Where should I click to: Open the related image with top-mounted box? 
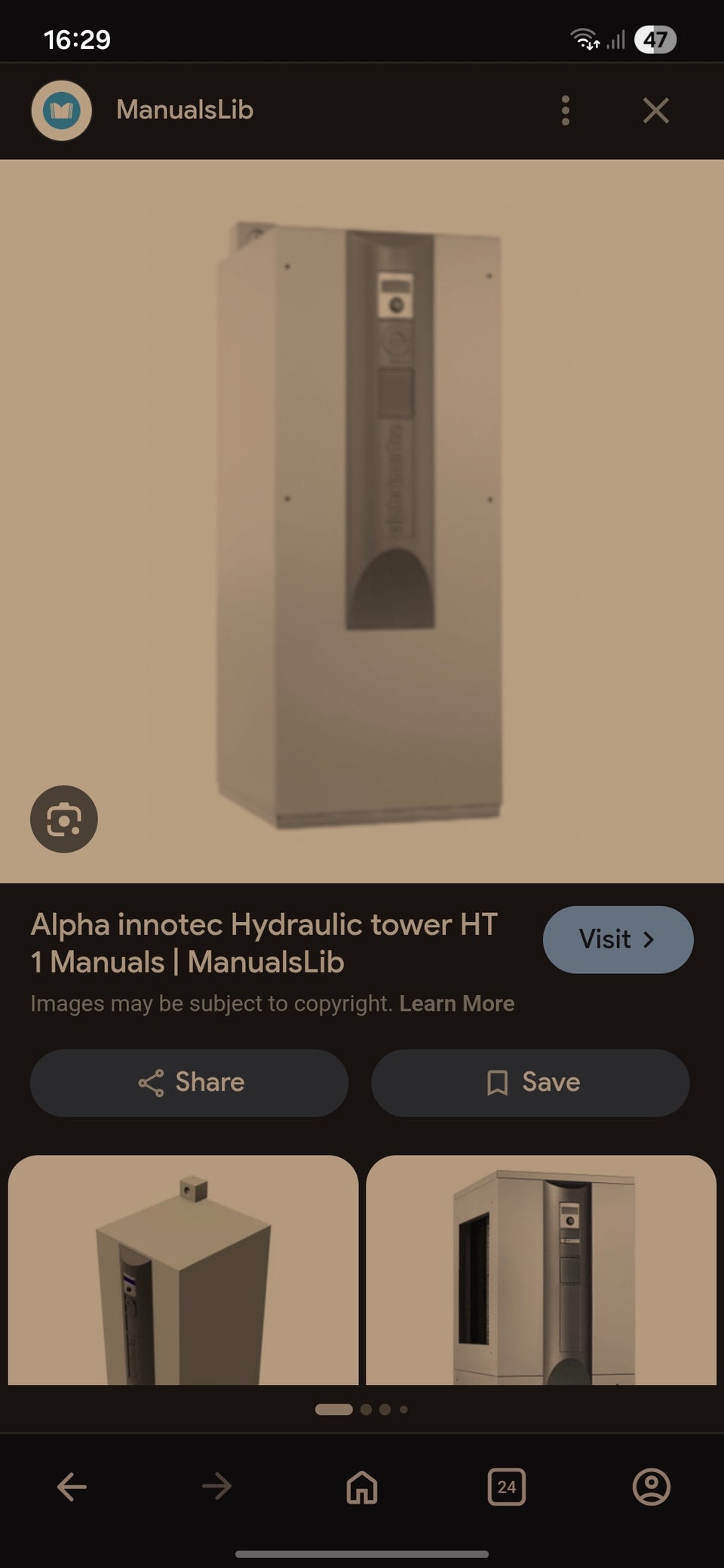point(183,1269)
